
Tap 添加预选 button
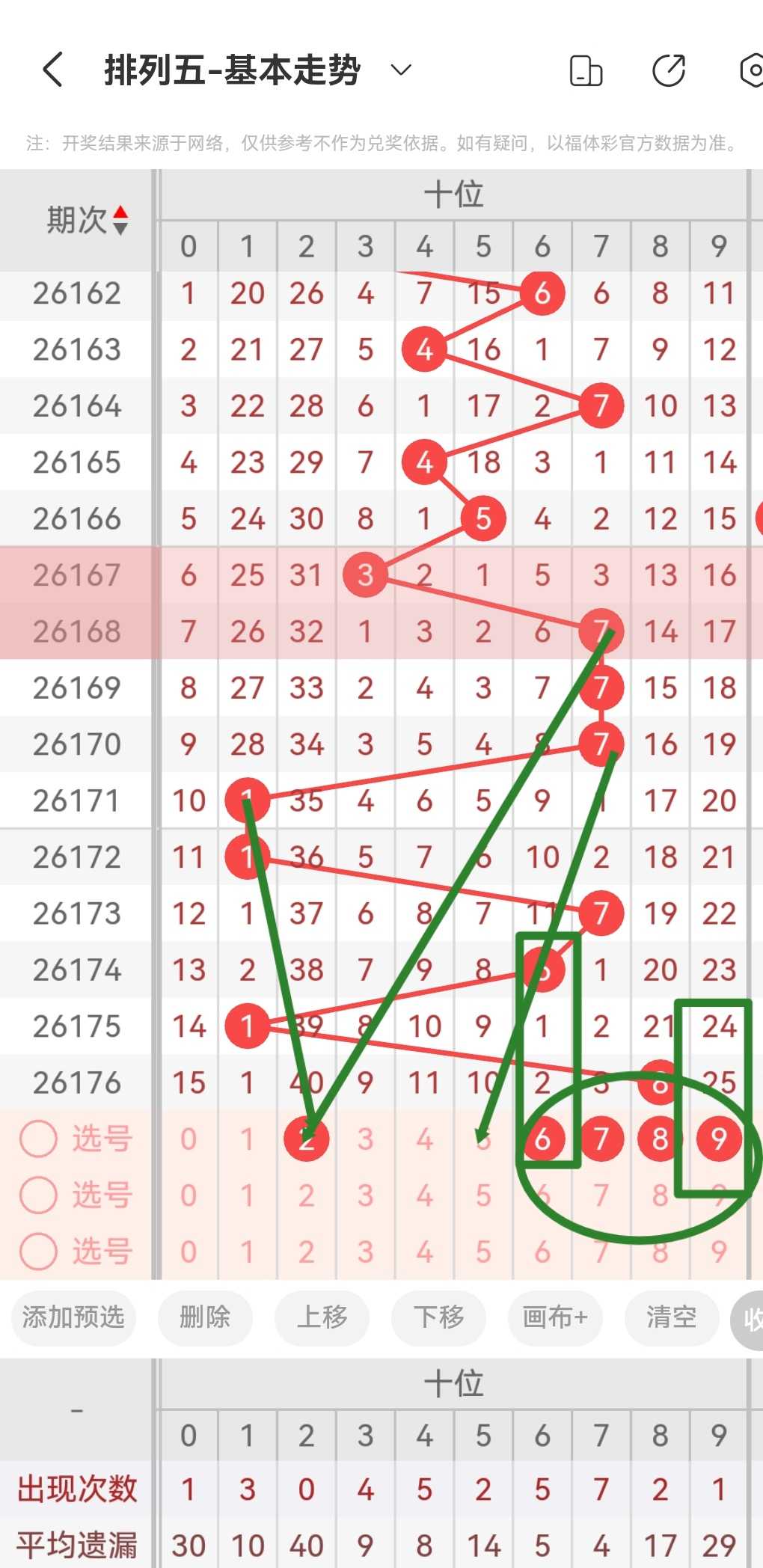click(73, 1317)
